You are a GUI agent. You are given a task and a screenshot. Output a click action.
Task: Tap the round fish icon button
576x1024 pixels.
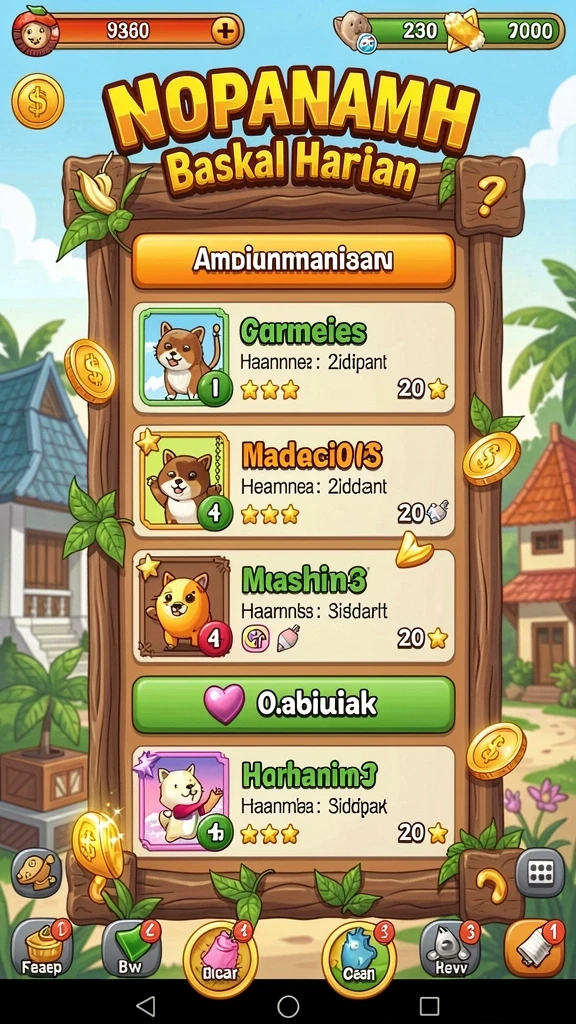click(x=36, y=872)
